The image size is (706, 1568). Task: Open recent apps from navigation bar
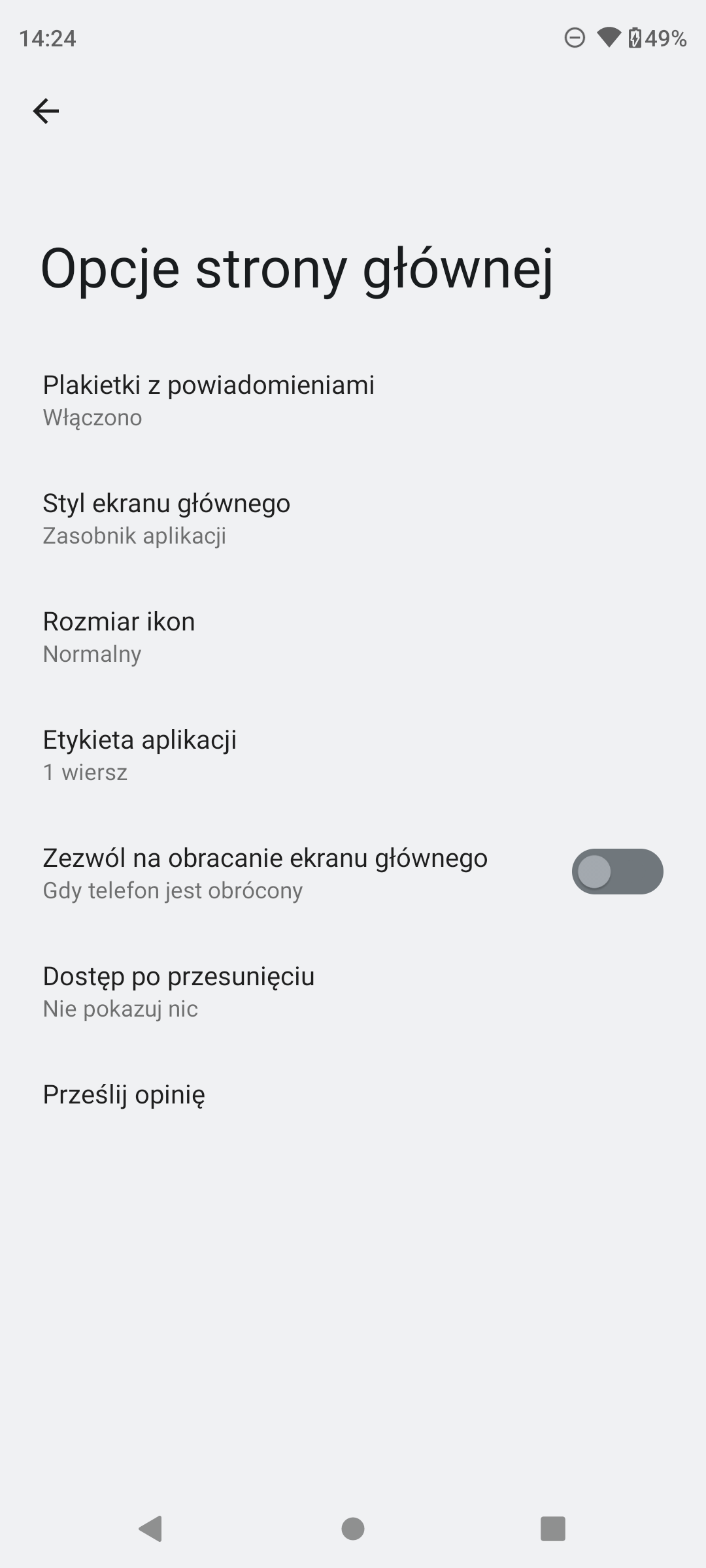point(553,1529)
